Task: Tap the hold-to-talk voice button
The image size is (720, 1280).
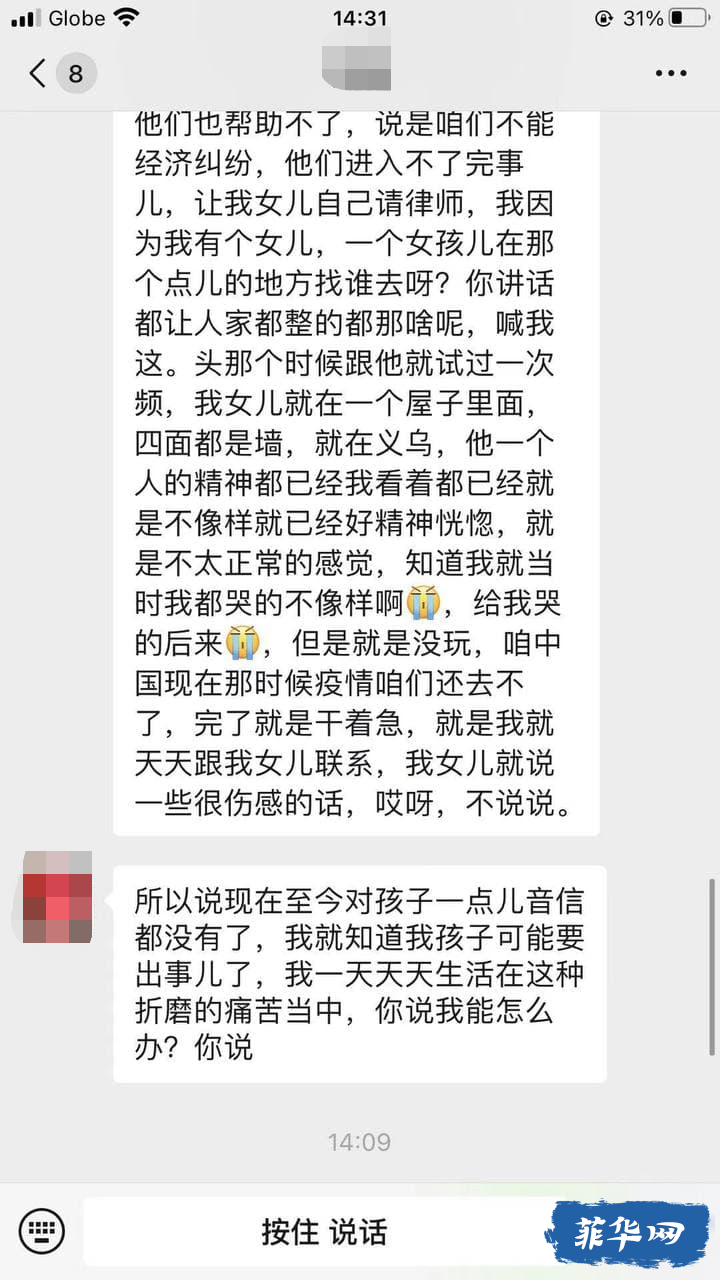Action: tap(324, 1231)
